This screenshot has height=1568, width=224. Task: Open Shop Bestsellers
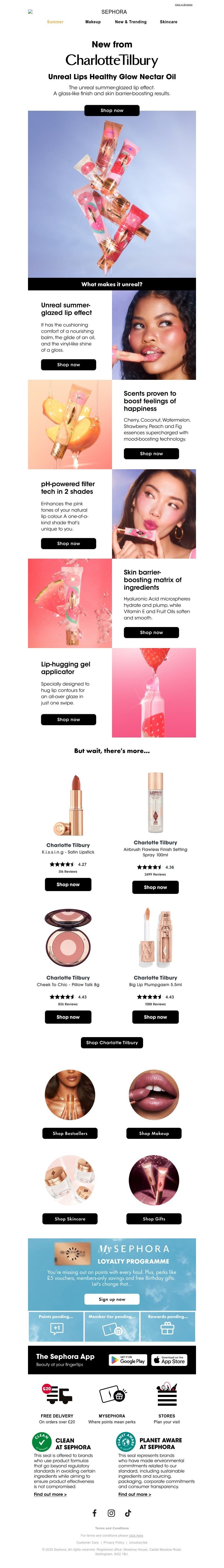pos(70,1133)
